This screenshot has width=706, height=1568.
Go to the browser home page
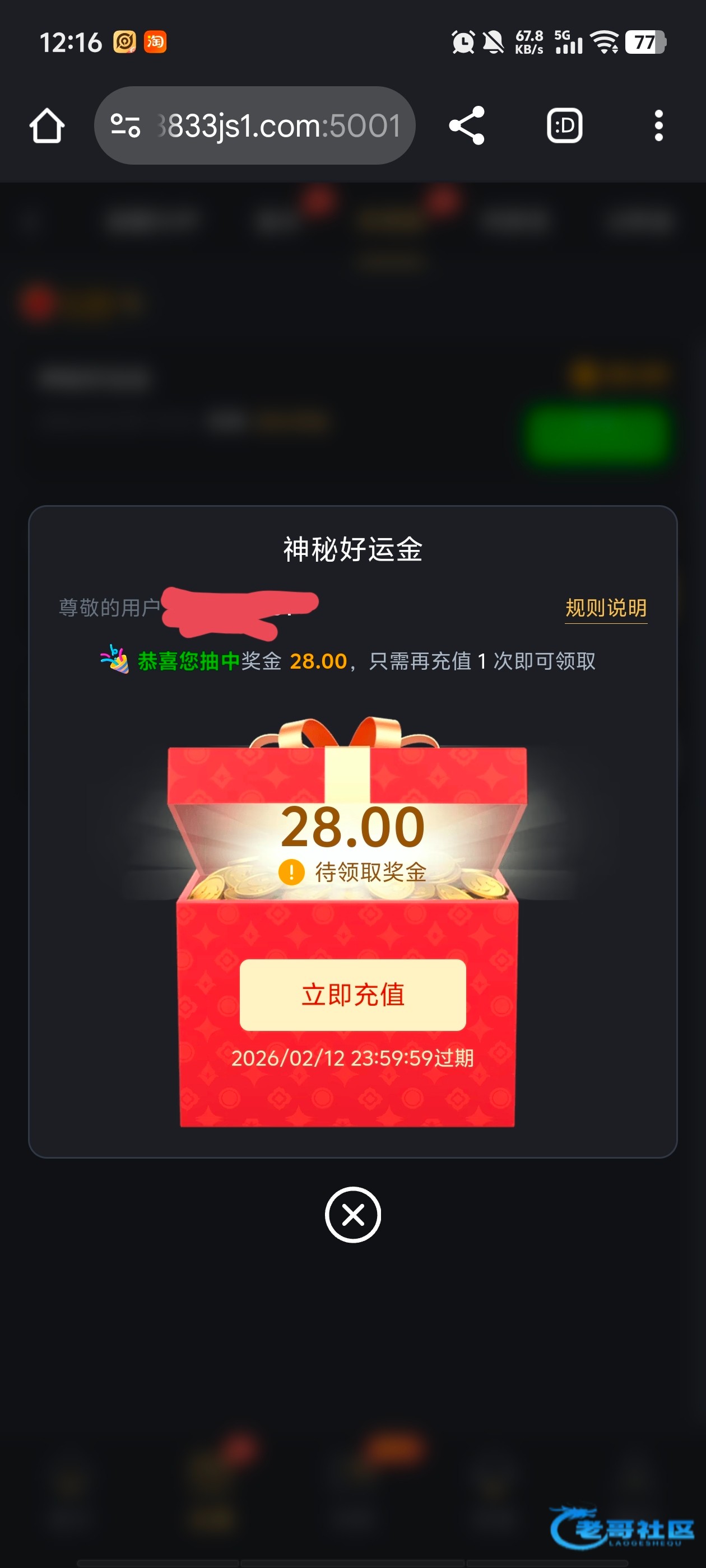pos(47,126)
